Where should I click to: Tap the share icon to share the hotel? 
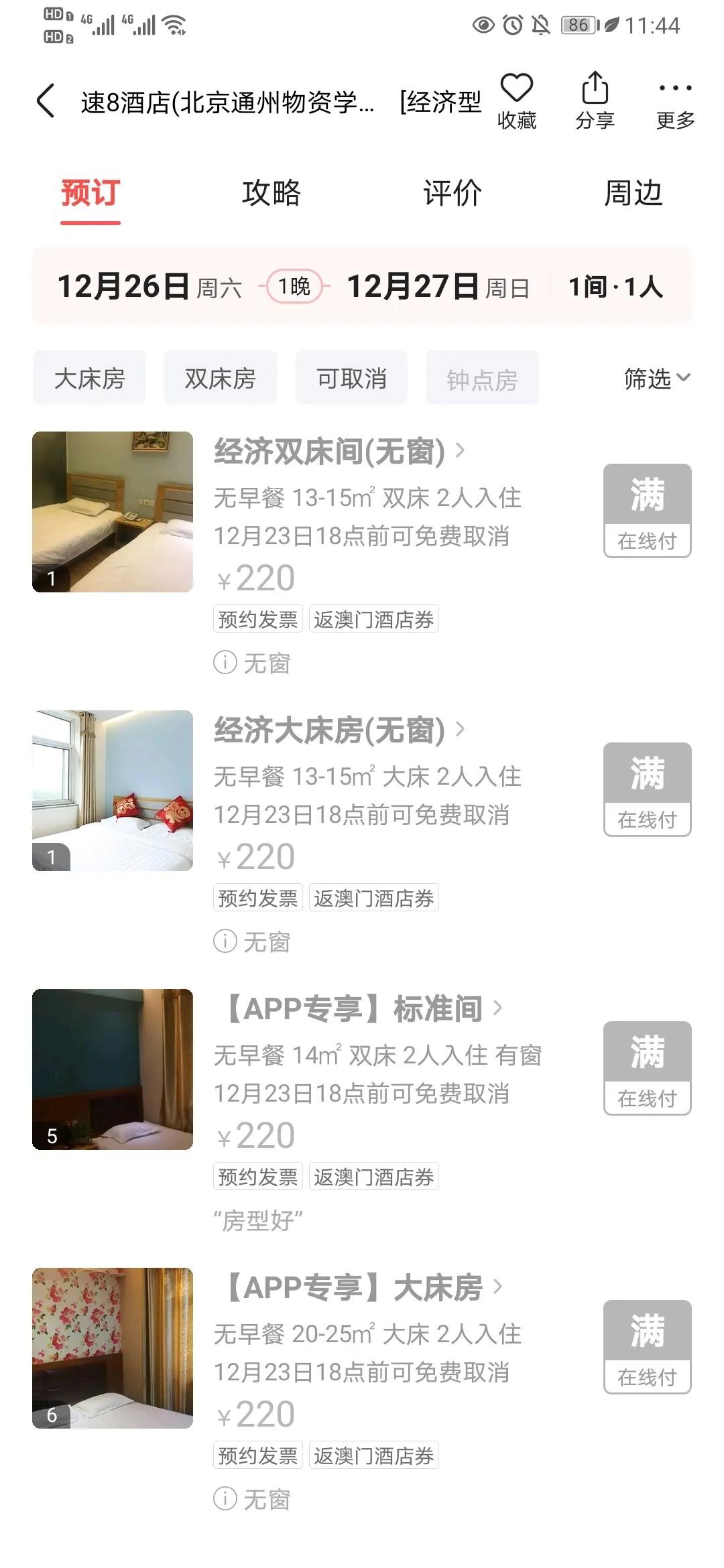[596, 88]
